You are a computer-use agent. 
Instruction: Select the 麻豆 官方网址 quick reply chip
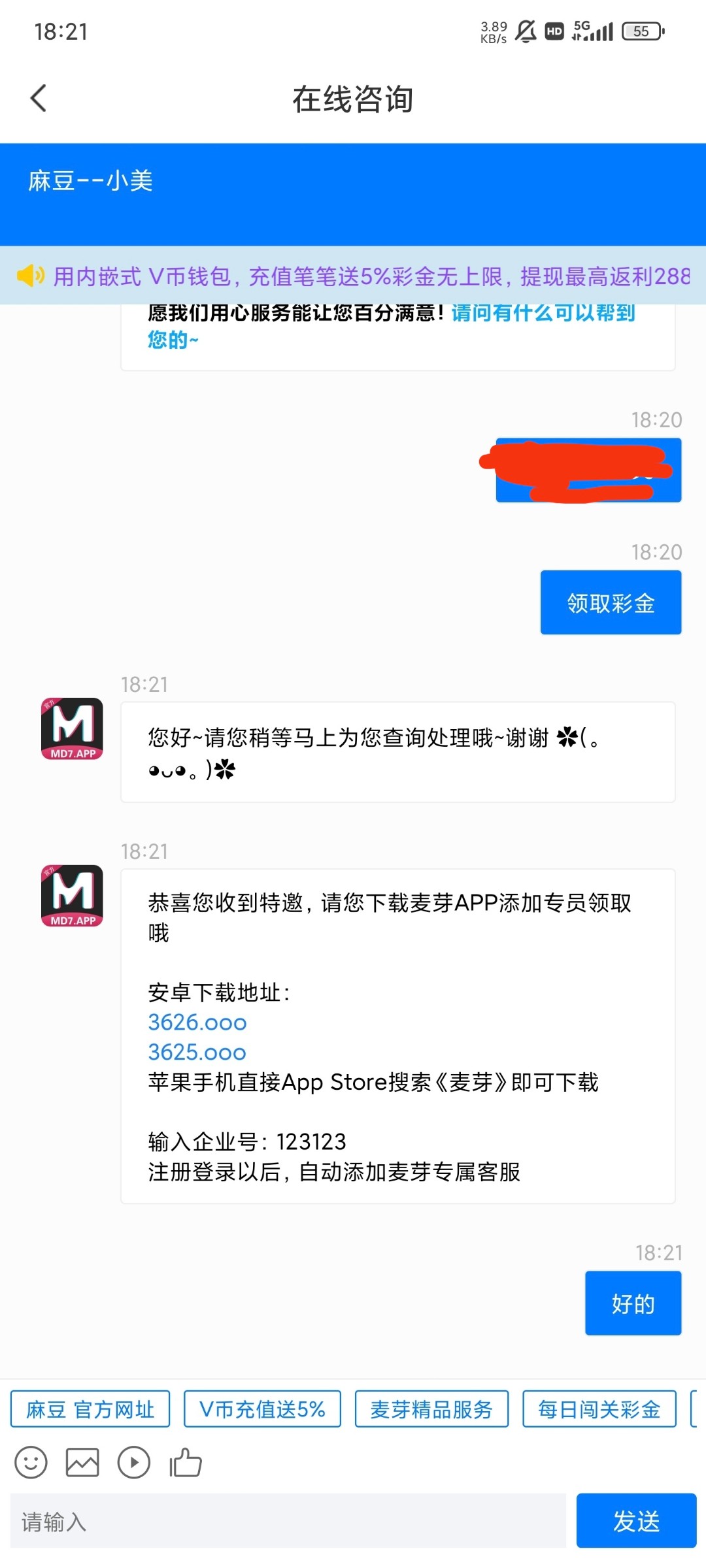click(x=90, y=1409)
